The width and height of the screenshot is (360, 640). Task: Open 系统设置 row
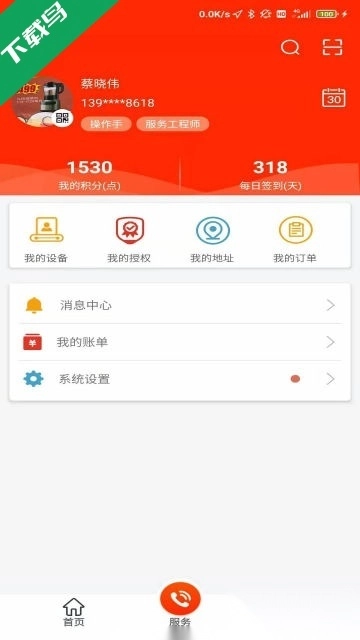pyautogui.click(x=180, y=379)
